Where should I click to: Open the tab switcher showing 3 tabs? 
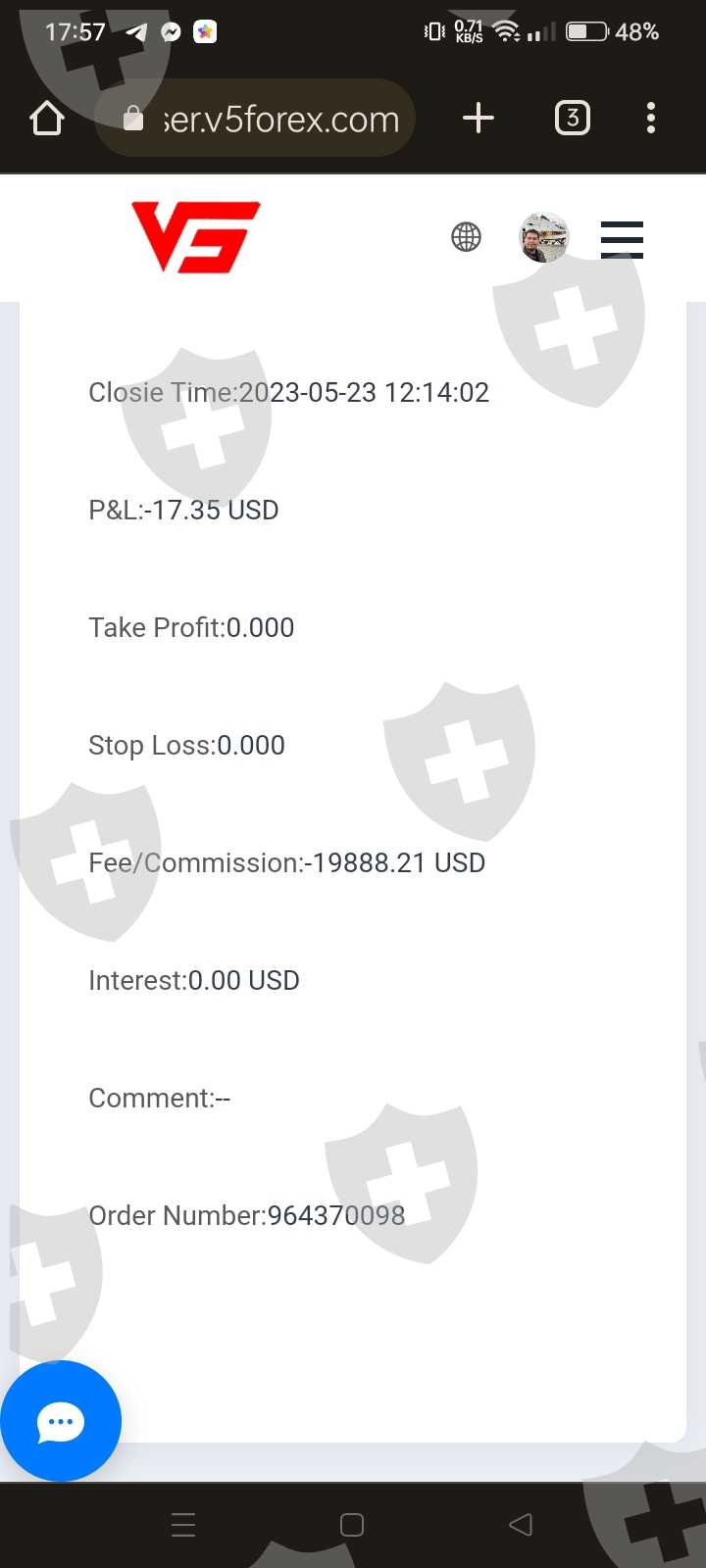pos(573,119)
